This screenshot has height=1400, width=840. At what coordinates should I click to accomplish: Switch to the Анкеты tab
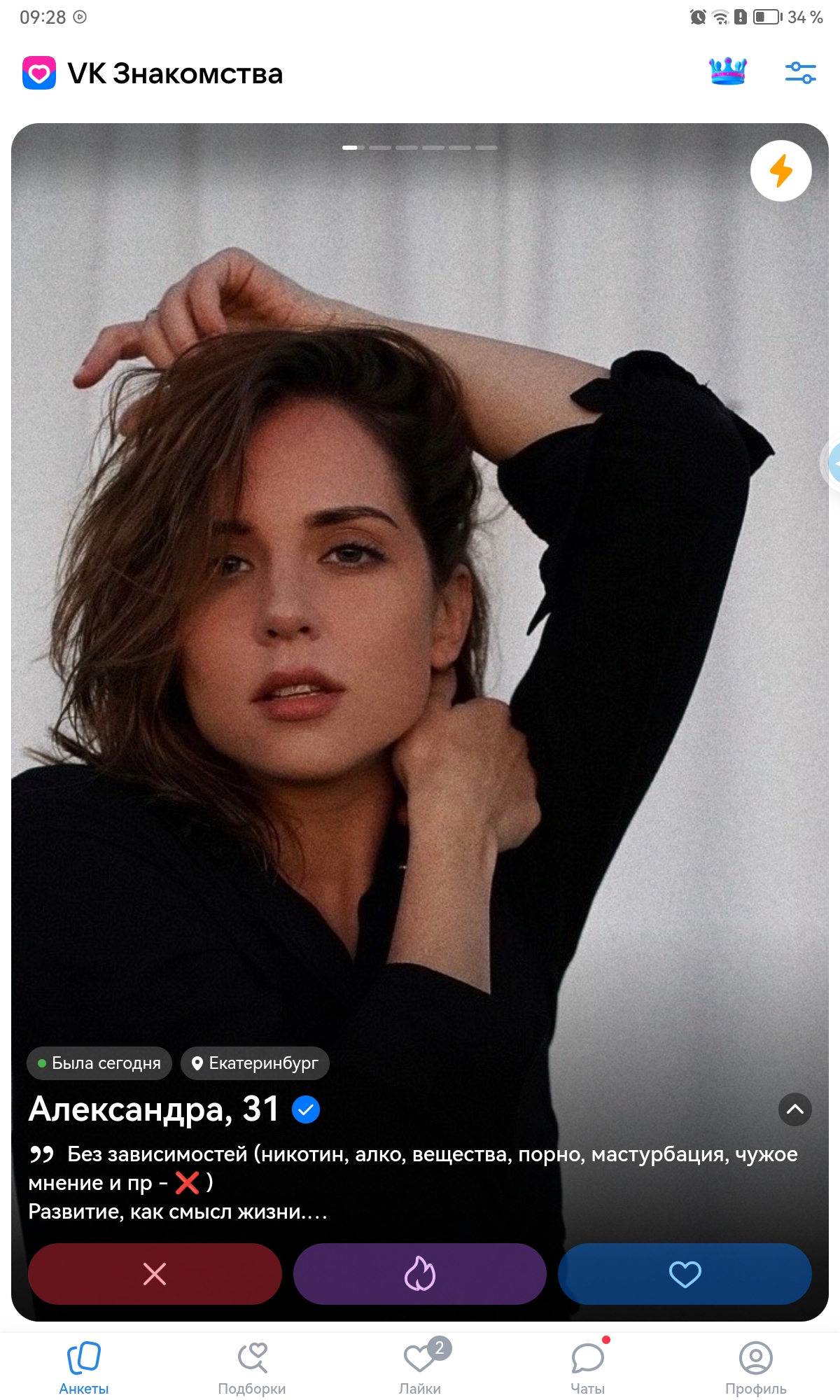click(84, 1368)
